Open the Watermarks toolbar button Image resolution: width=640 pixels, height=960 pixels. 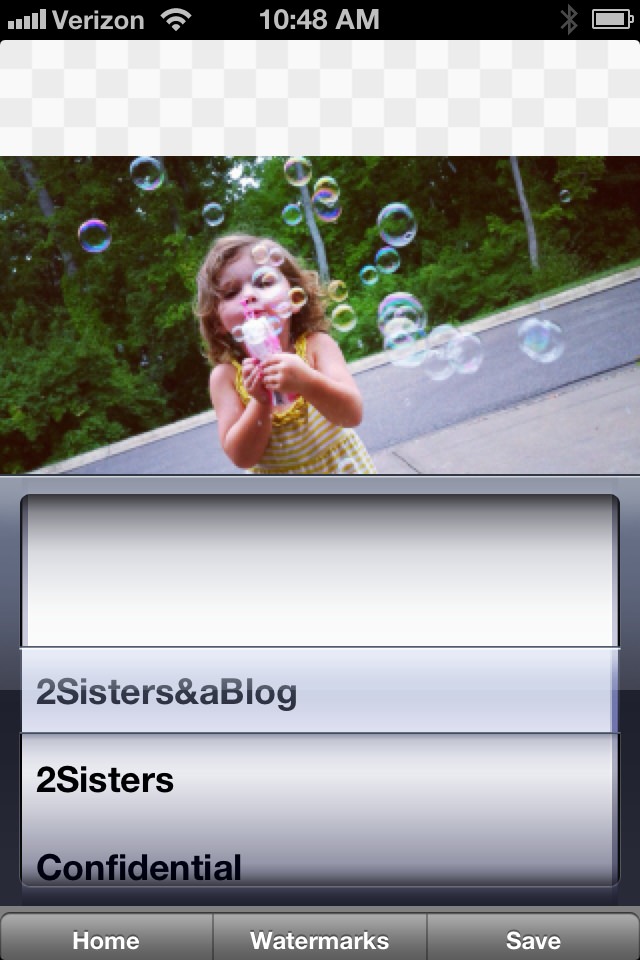(319, 939)
